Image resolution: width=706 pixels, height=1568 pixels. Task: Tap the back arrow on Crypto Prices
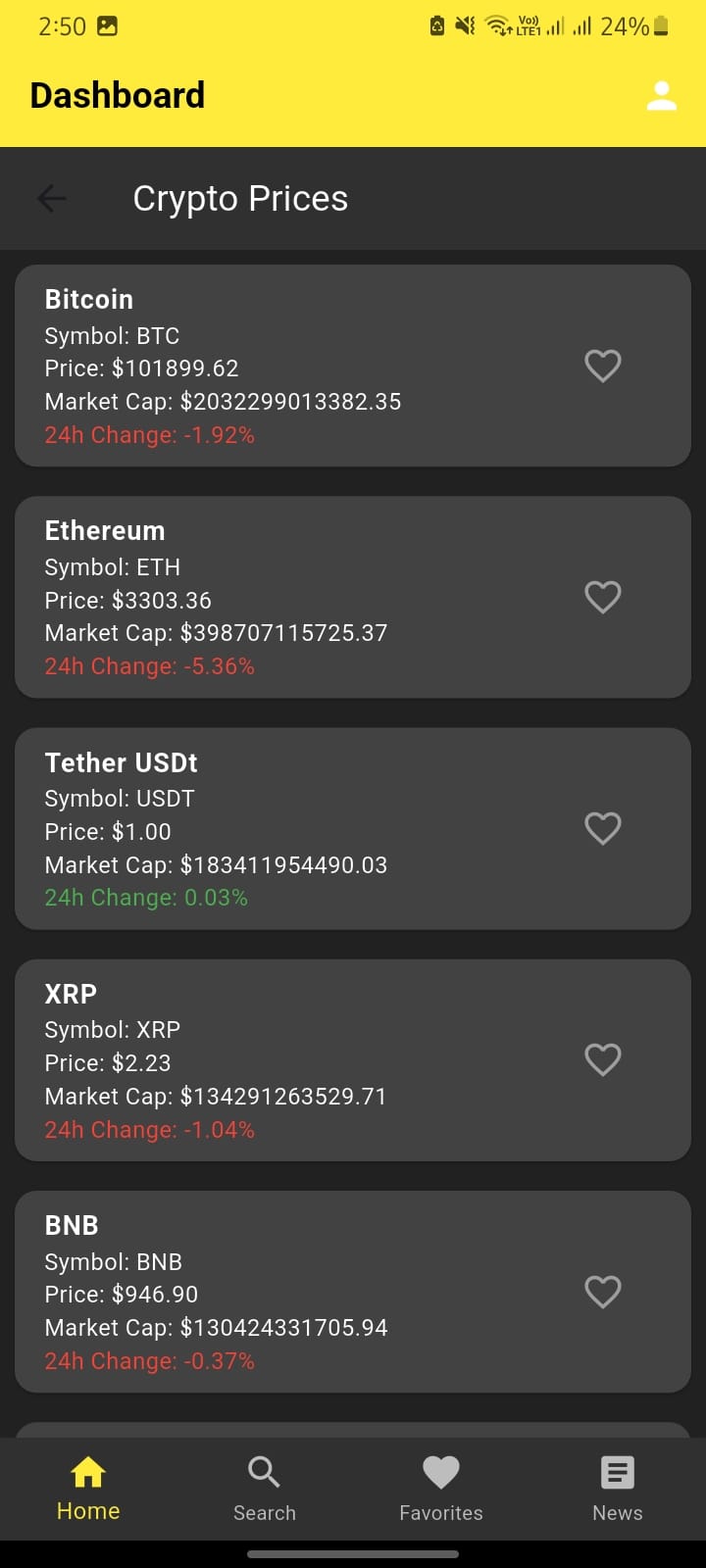pyautogui.click(x=52, y=198)
